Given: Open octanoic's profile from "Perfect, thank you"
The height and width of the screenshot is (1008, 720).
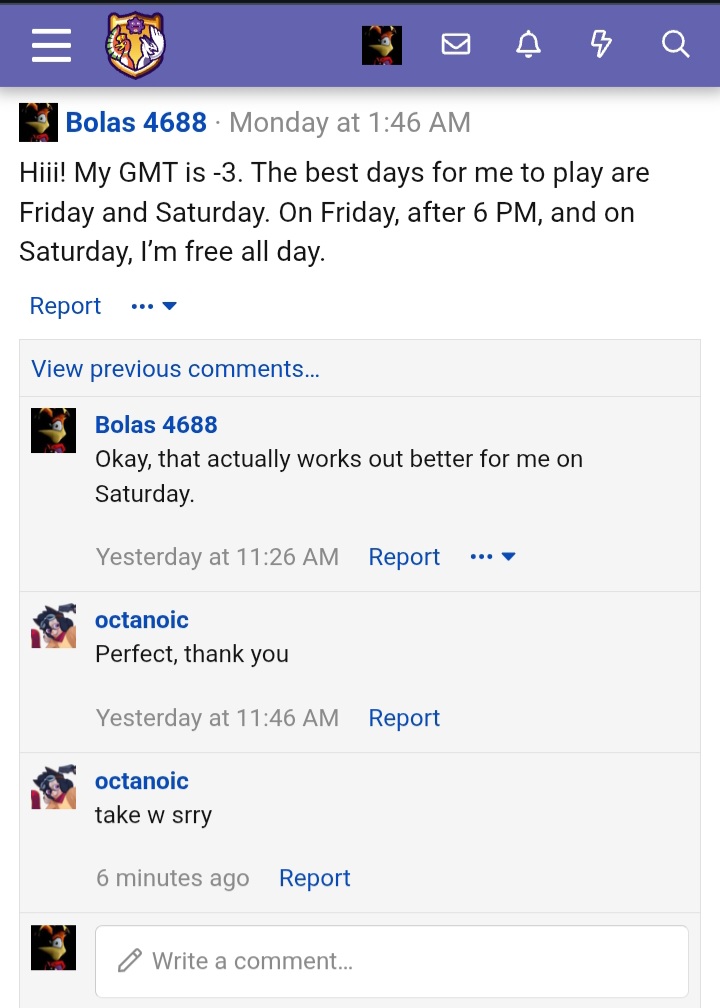Looking at the screenshot, I should click(141, 620).
